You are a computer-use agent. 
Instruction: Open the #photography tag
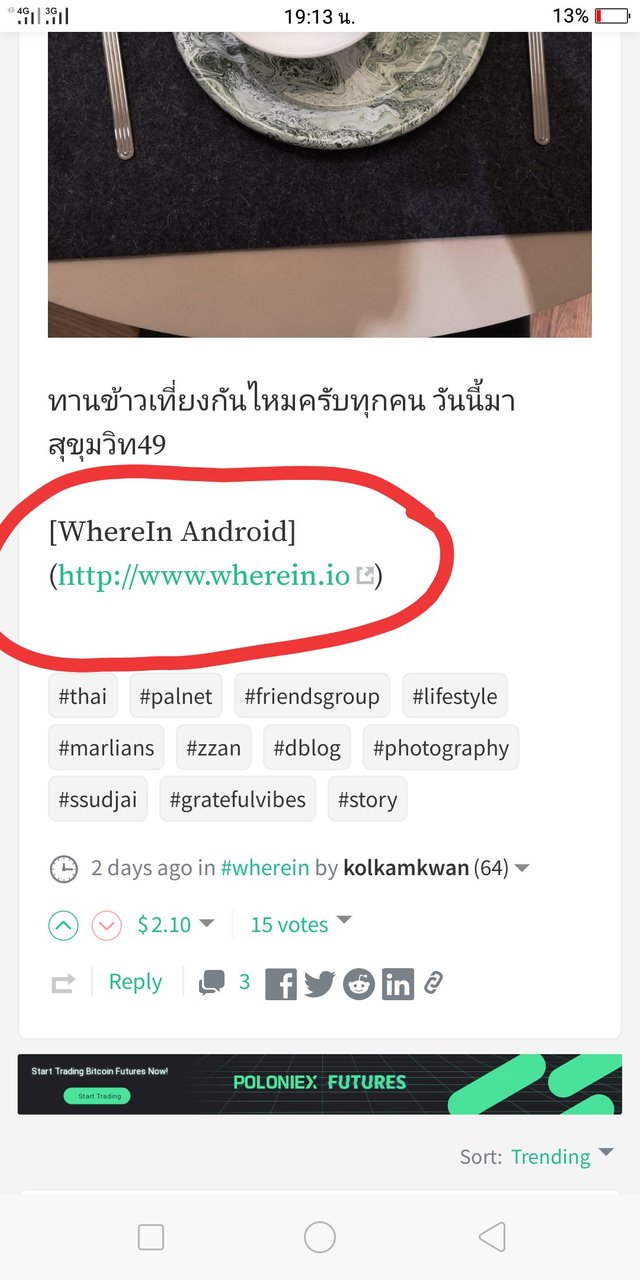coord(441,748)
